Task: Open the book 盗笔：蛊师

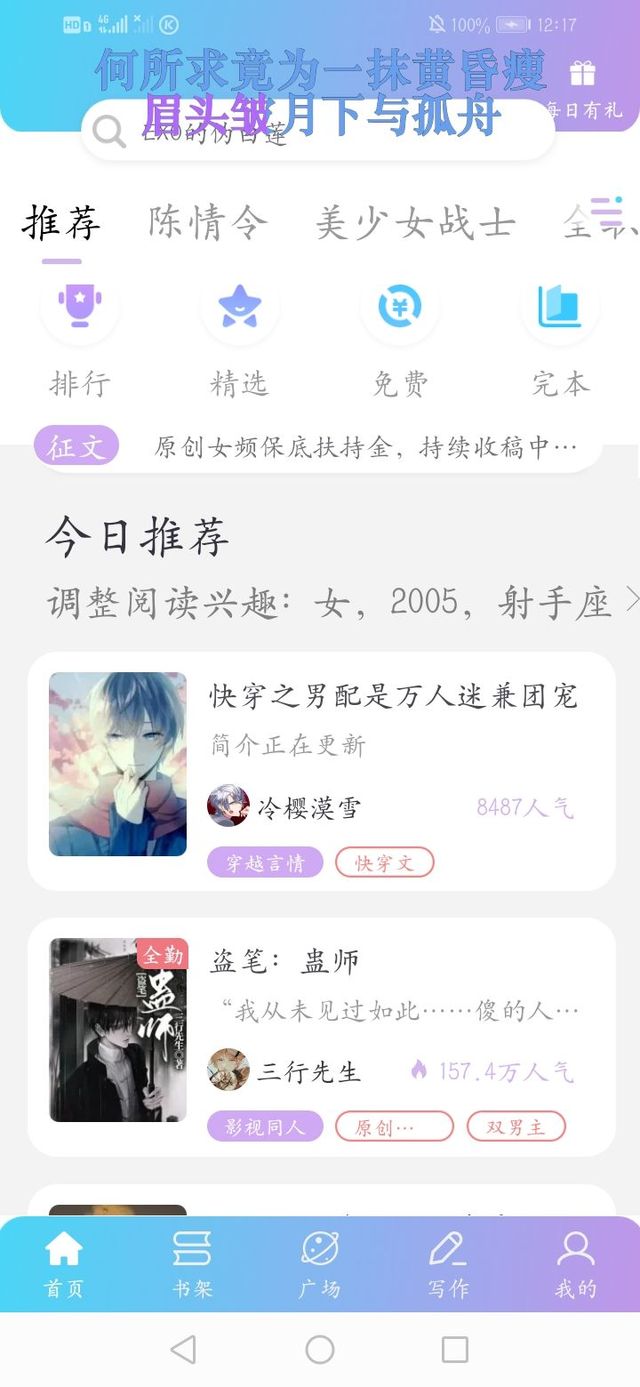Action: pyautogui.click(x=321, y=1037)
